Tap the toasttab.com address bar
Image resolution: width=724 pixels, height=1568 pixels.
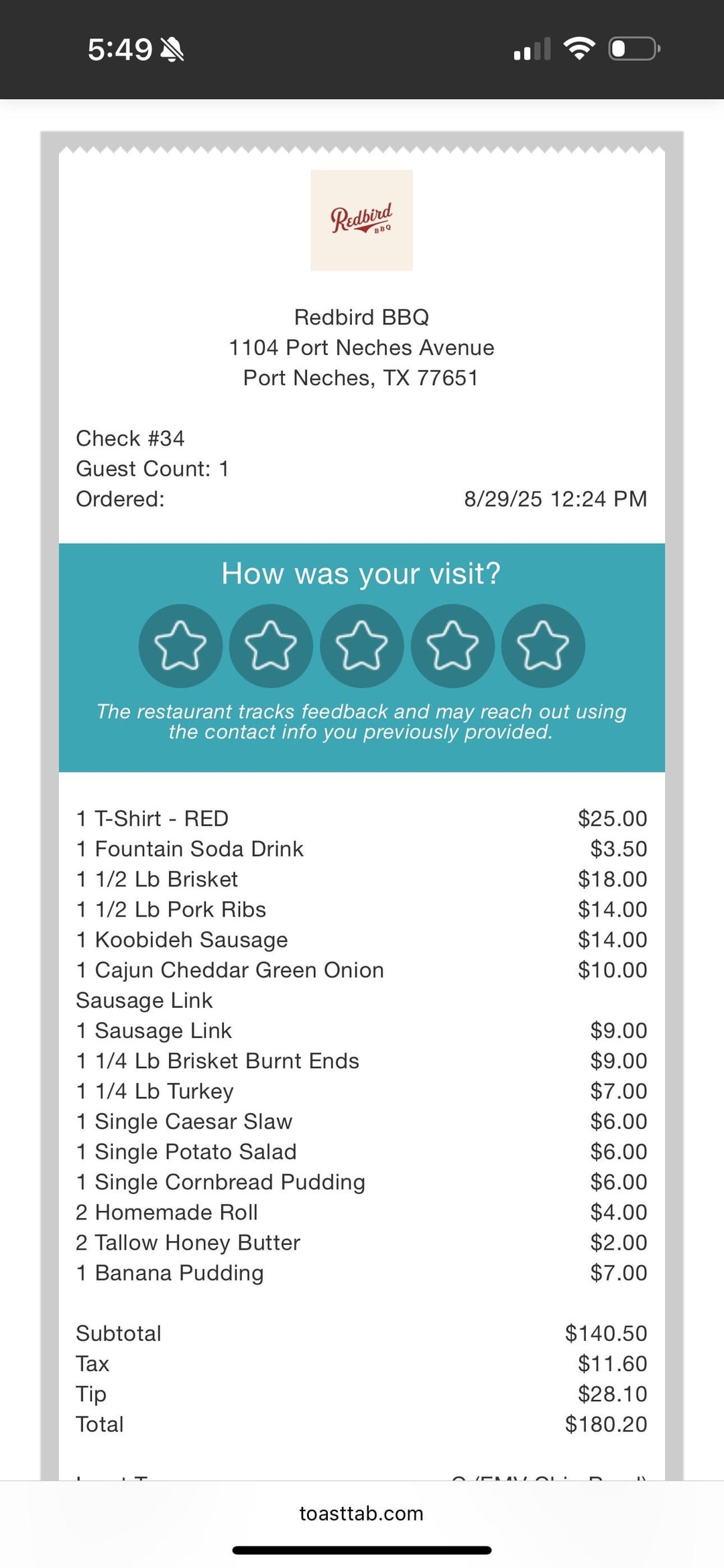coord(361,1513)
